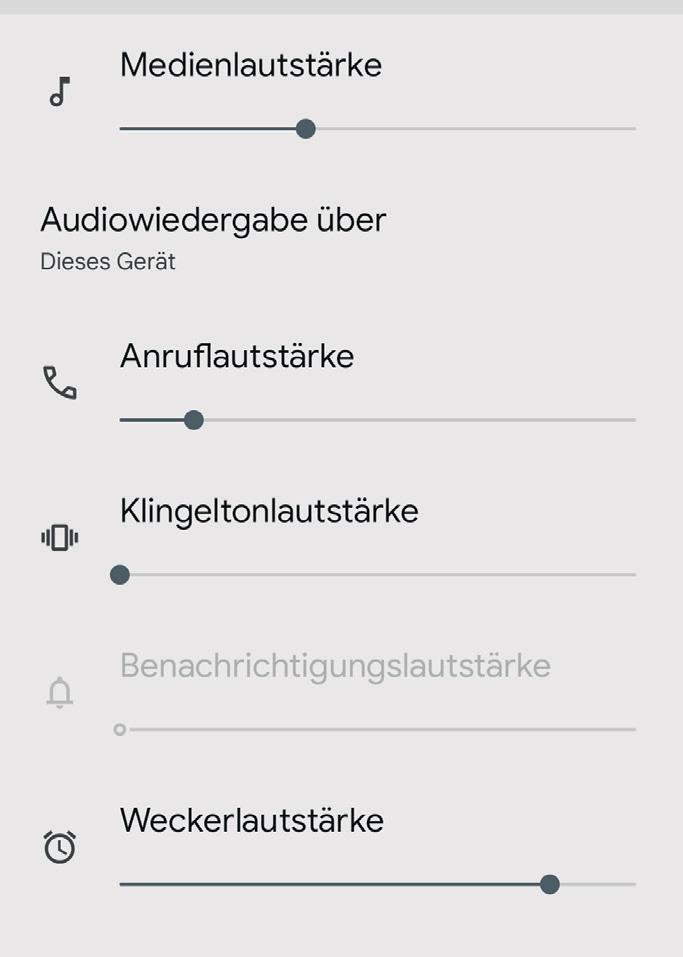
Task: Tap the Weckerlautstärke slider track
Action: (377, 884)
